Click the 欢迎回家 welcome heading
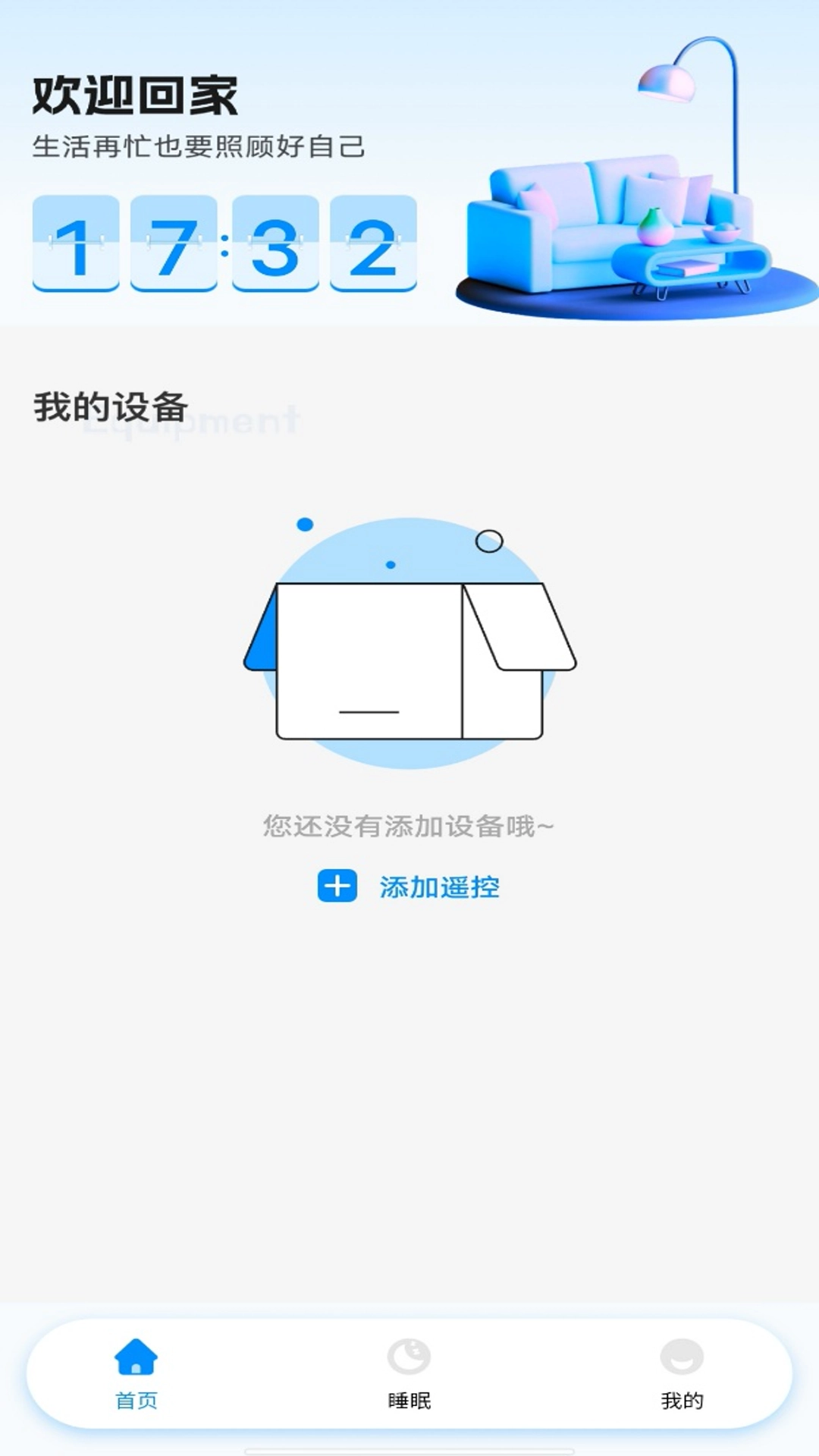The height and width of the screenshot is (1456, 819). point(133,95)
